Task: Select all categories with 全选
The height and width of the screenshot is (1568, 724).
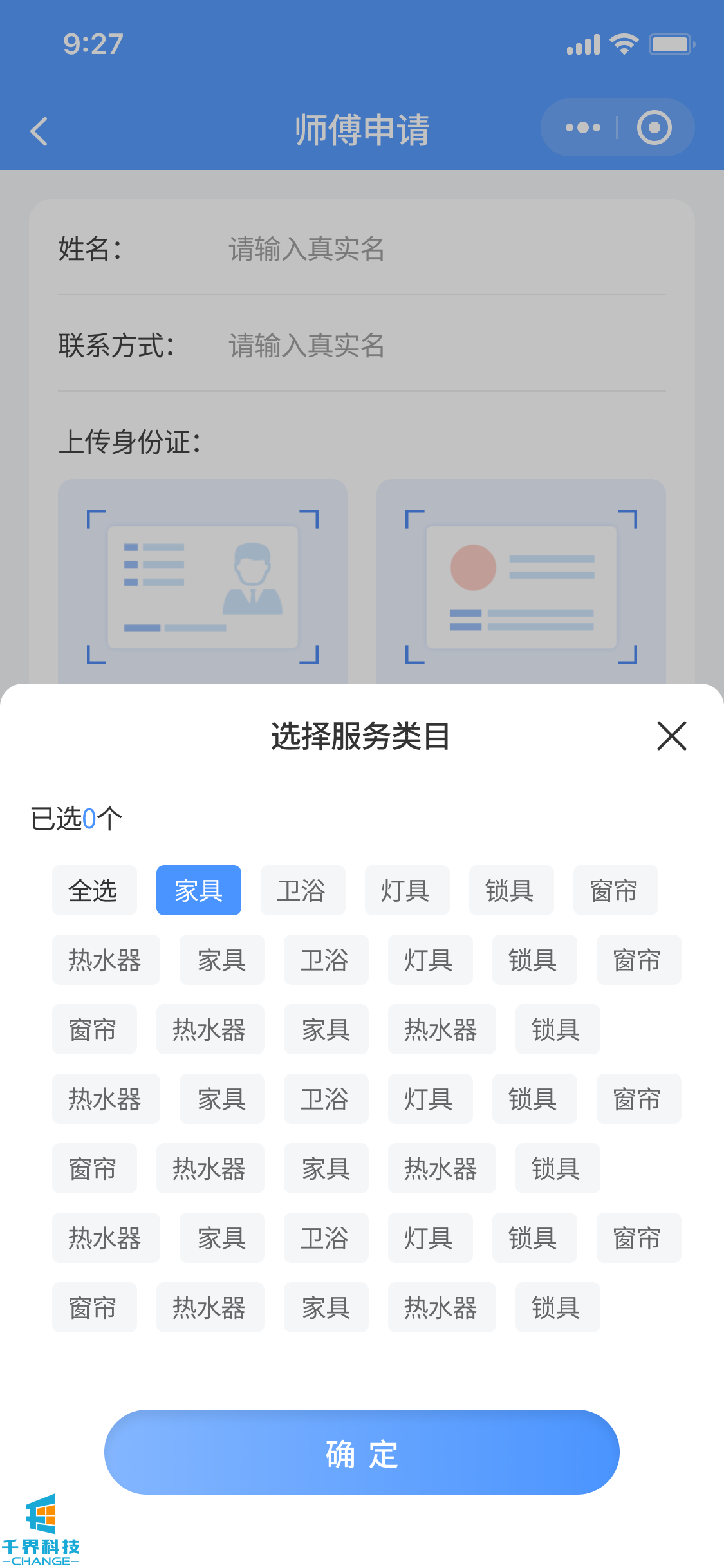Action: [94, 891]
